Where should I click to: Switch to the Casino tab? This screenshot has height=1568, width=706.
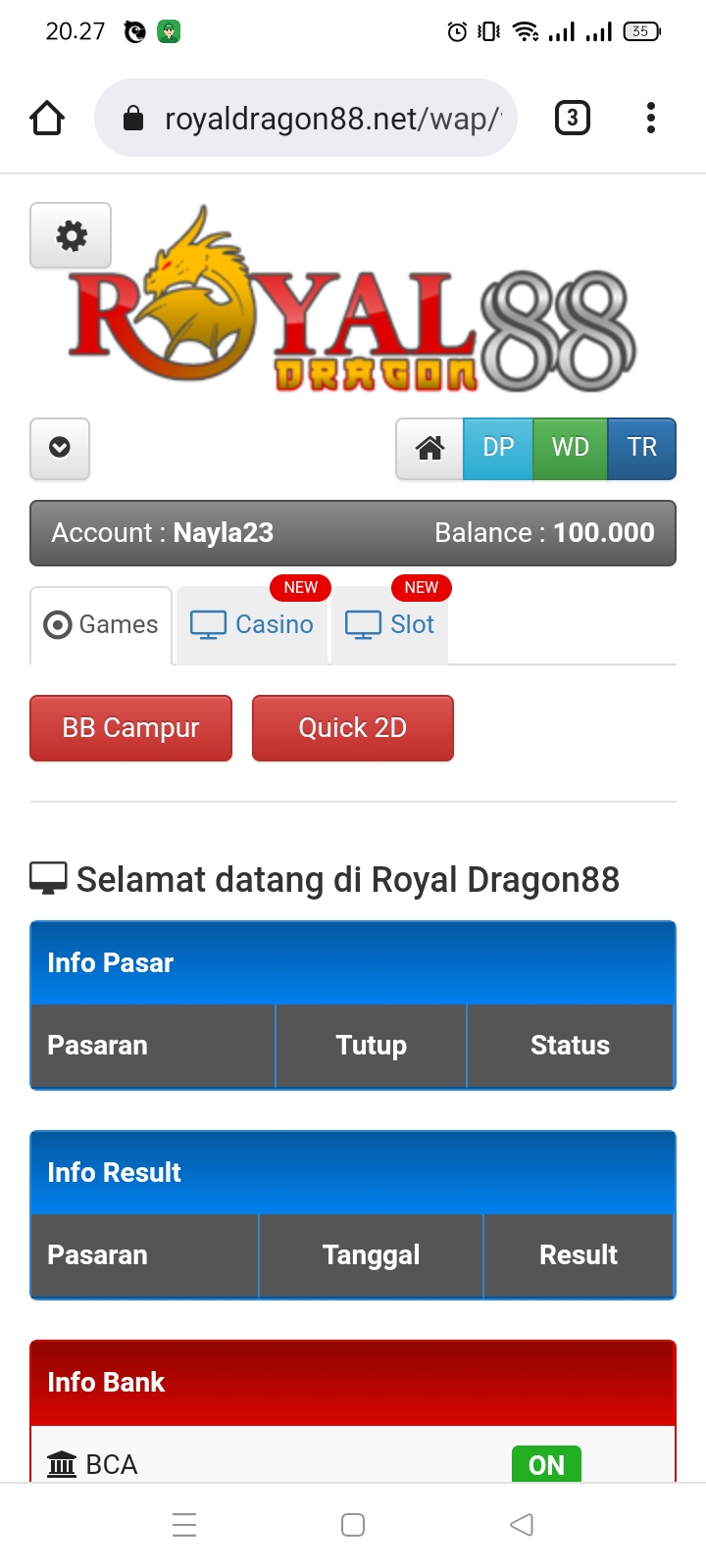tap(252, 625)
